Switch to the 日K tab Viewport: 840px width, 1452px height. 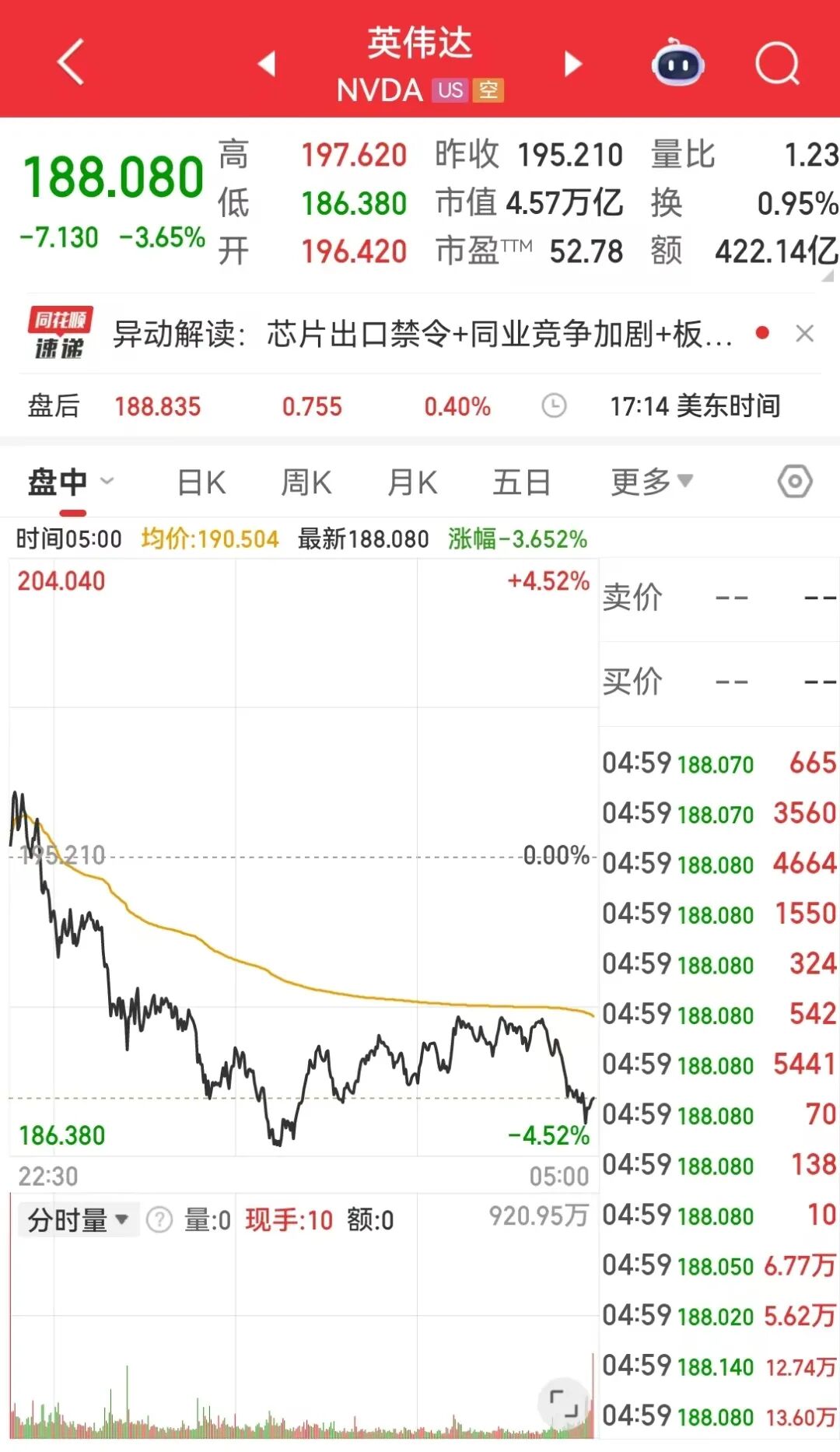pos(202,481)
